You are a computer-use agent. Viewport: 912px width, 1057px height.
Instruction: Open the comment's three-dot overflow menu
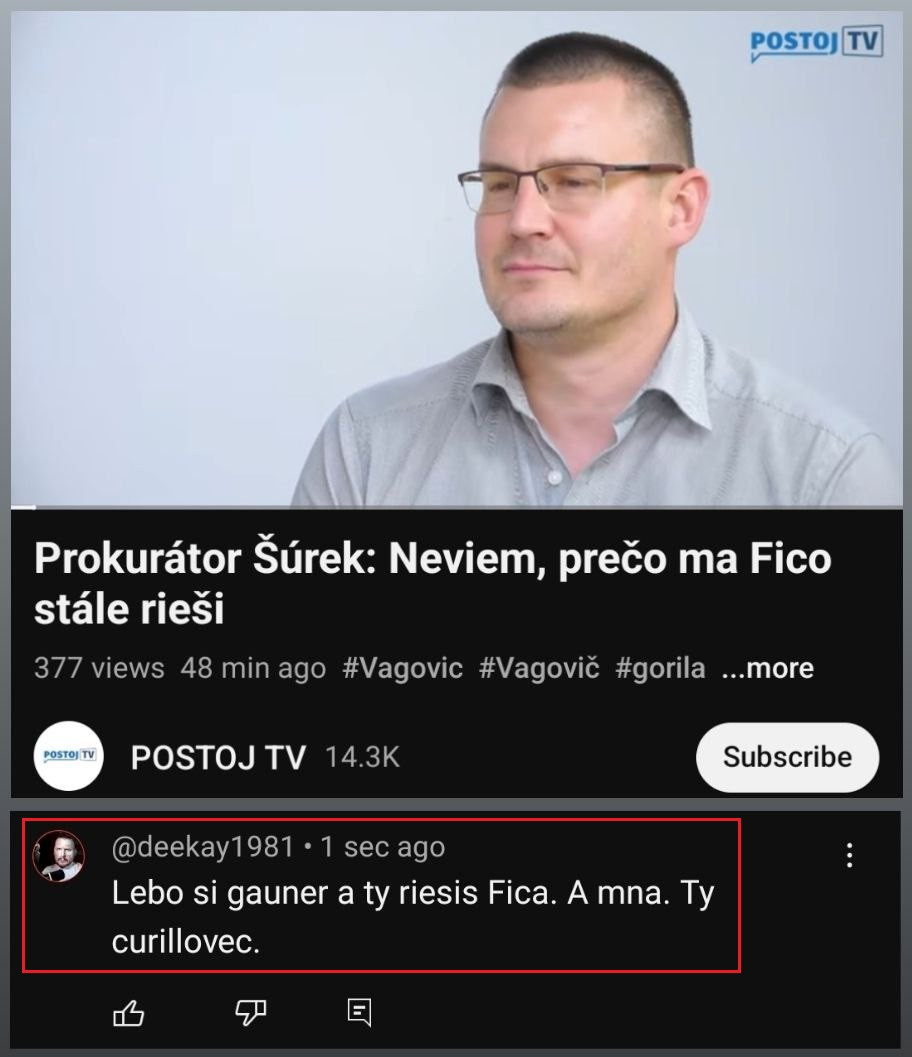point(849,855)
